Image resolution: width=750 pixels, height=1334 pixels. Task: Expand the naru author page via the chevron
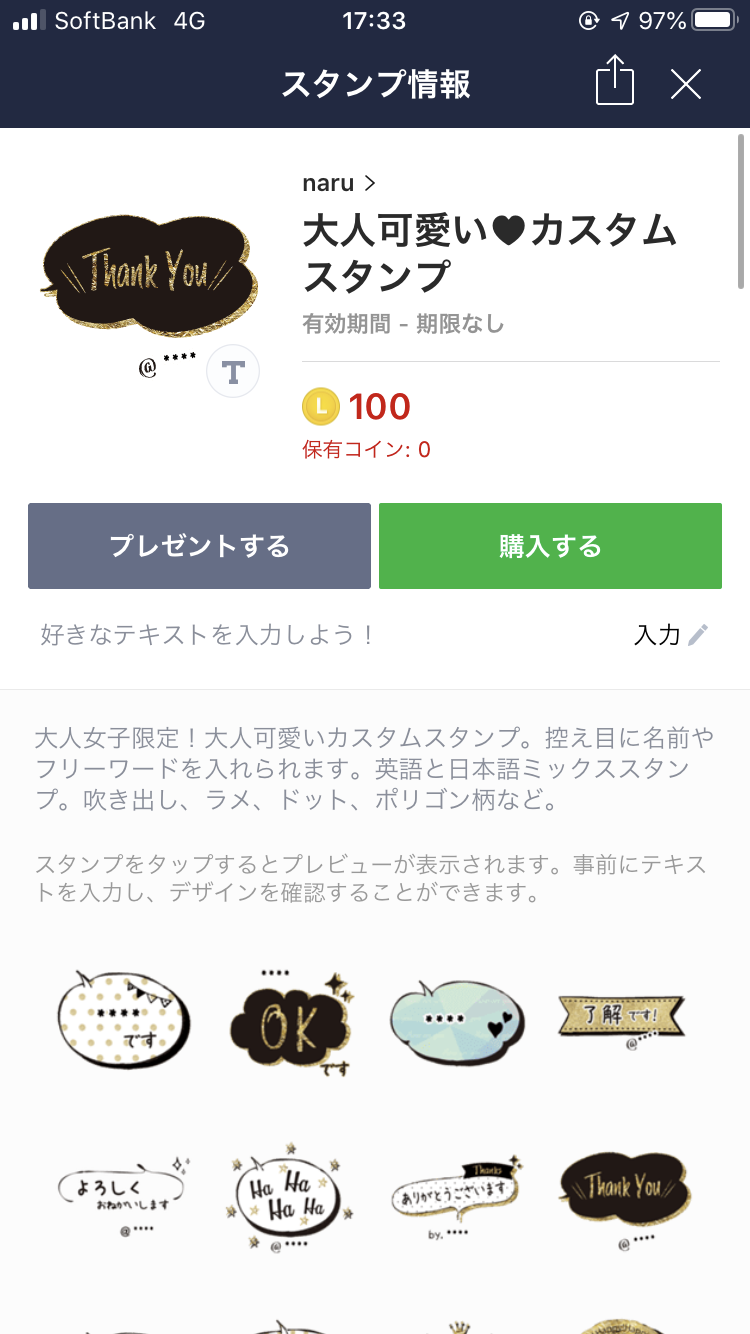coord(368,182)
